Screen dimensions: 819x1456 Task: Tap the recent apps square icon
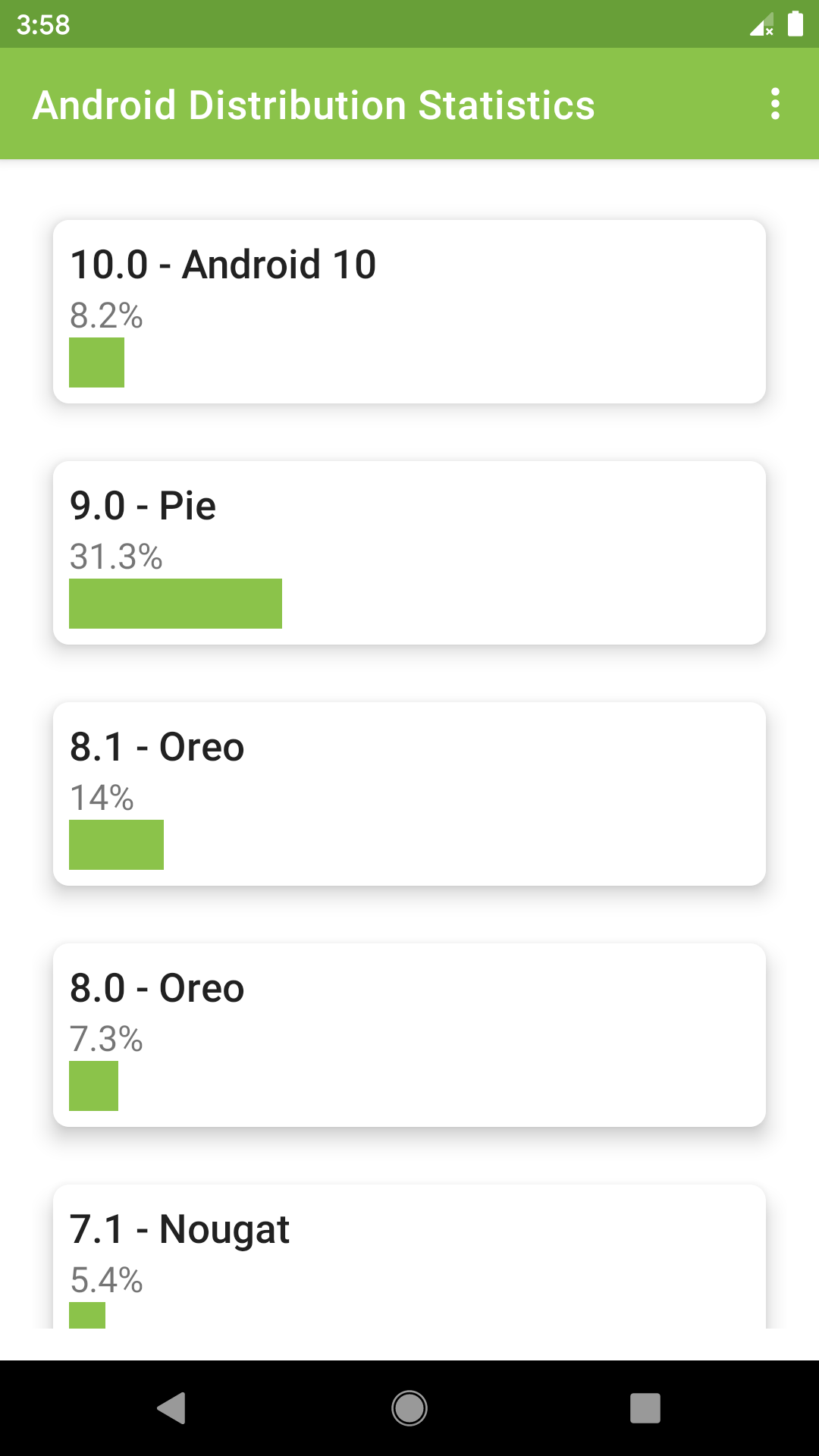coord(645,1404)
